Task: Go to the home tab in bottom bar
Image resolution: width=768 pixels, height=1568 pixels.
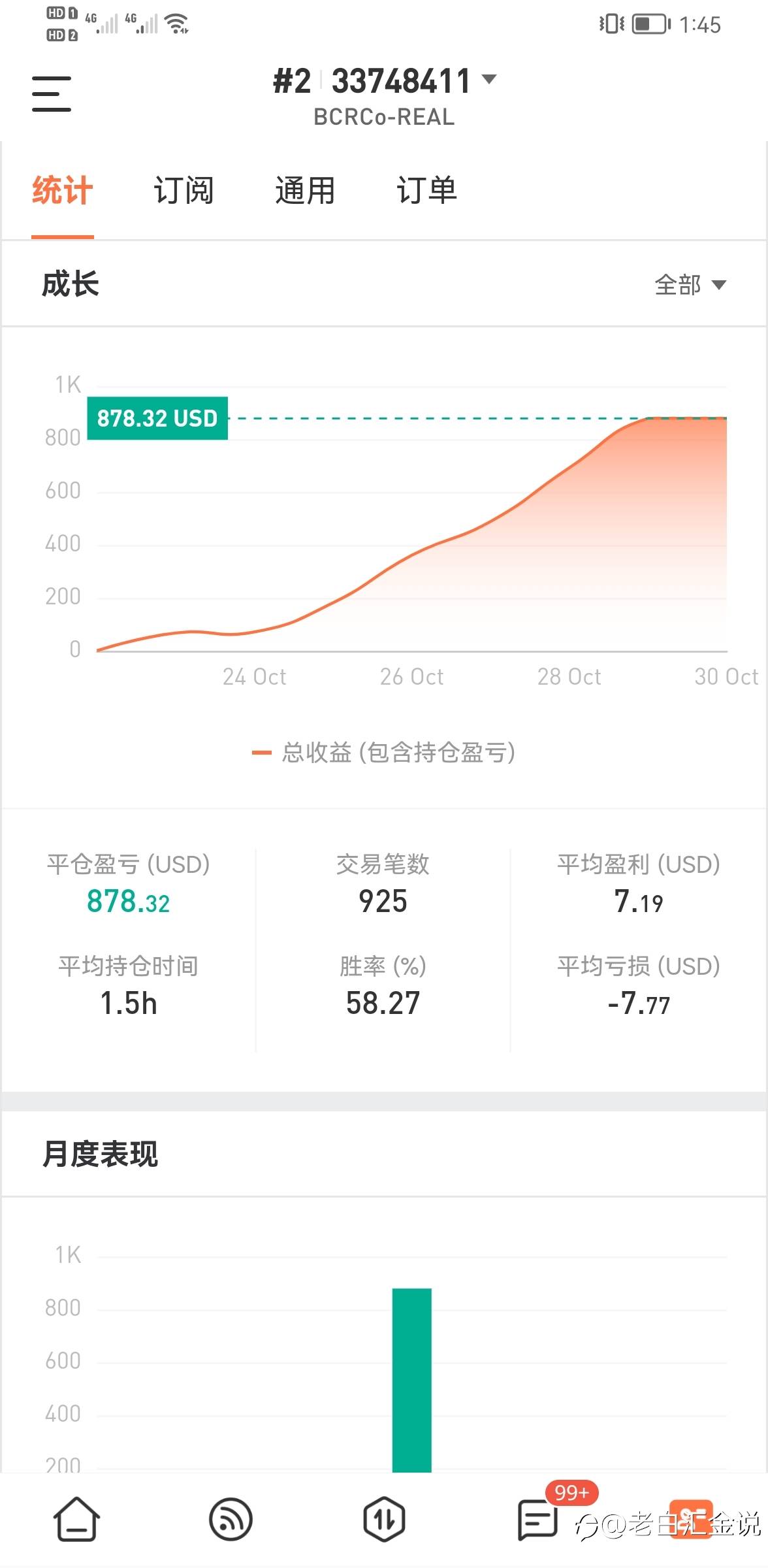Action: pyautogui.click(x=76, y=1519)
